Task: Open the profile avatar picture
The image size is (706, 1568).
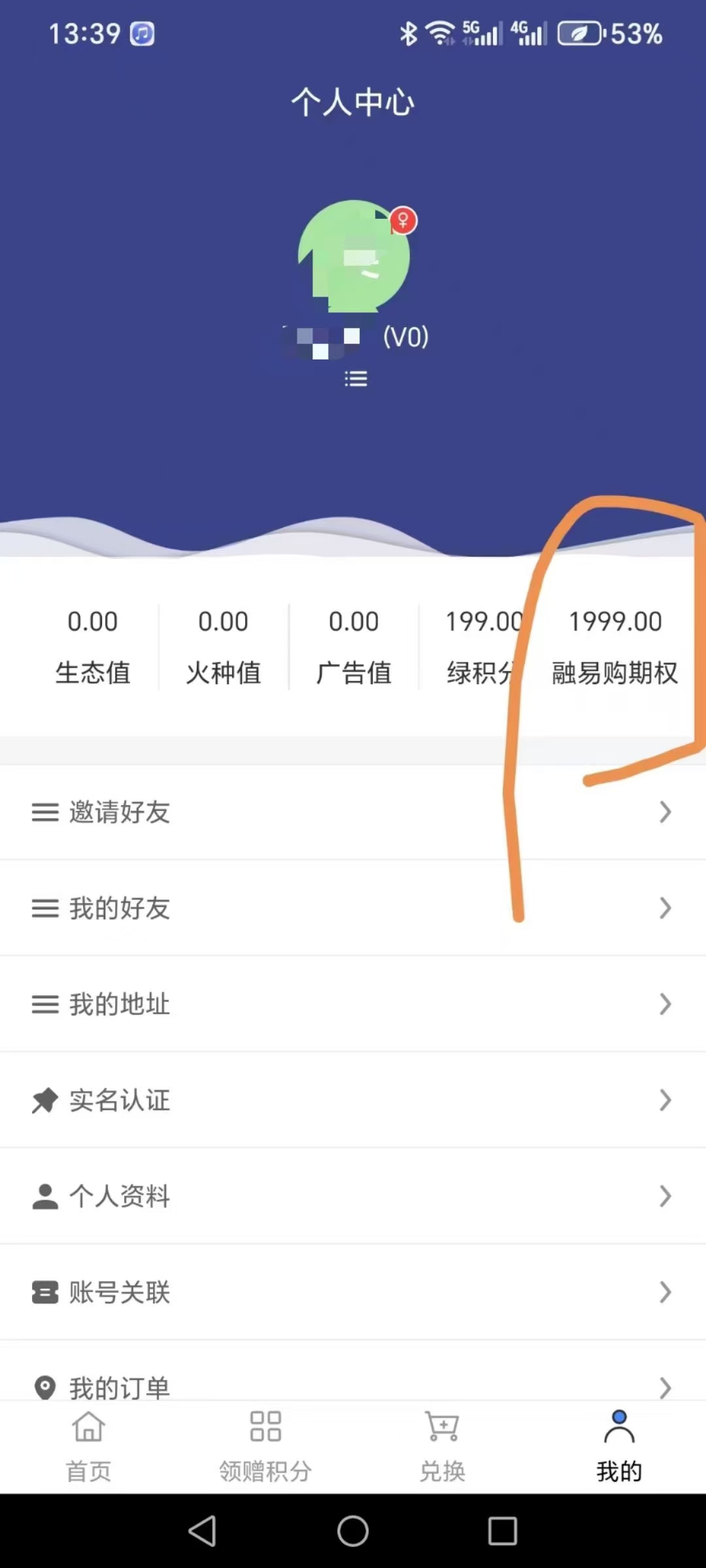Action: point(354,256)
